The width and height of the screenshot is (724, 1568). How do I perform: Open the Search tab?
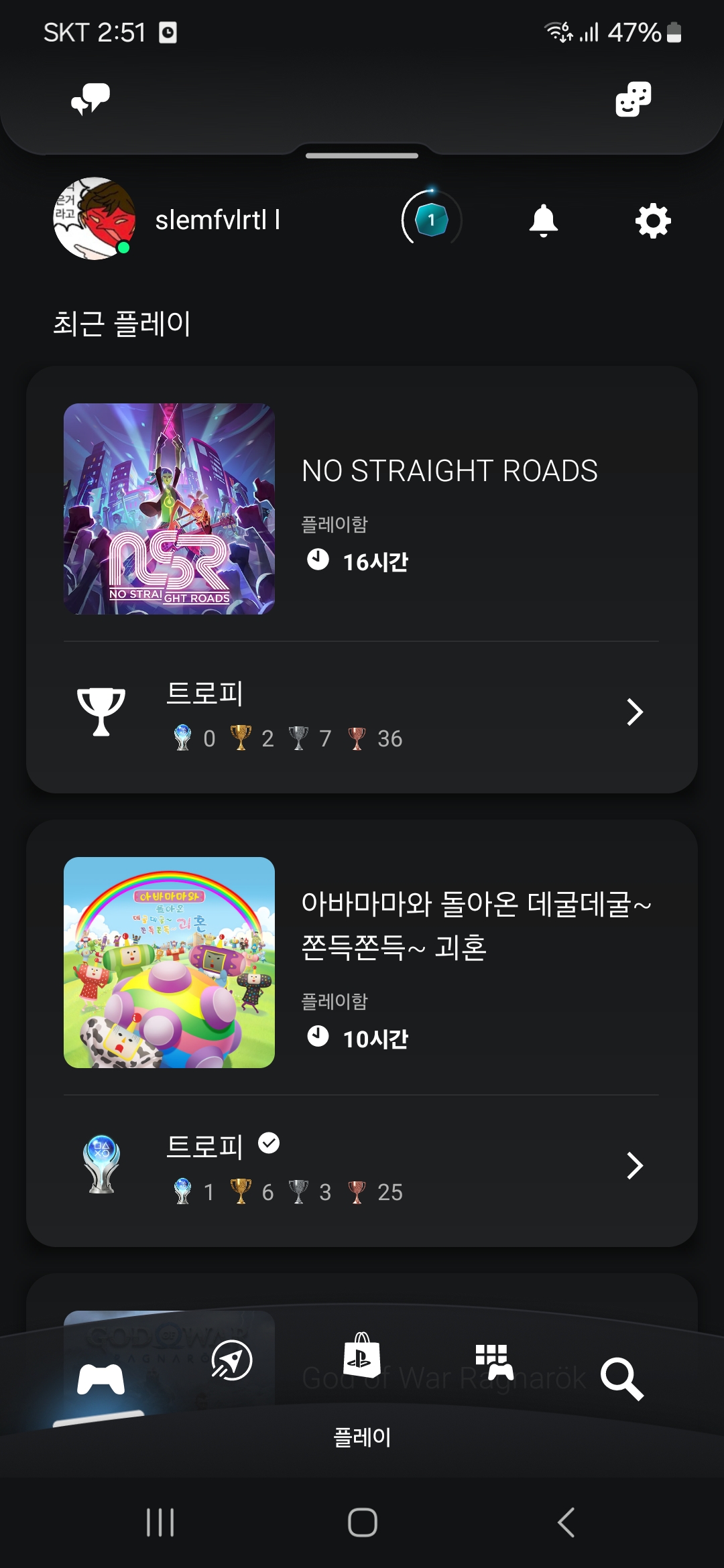(x=621, y=1379)
